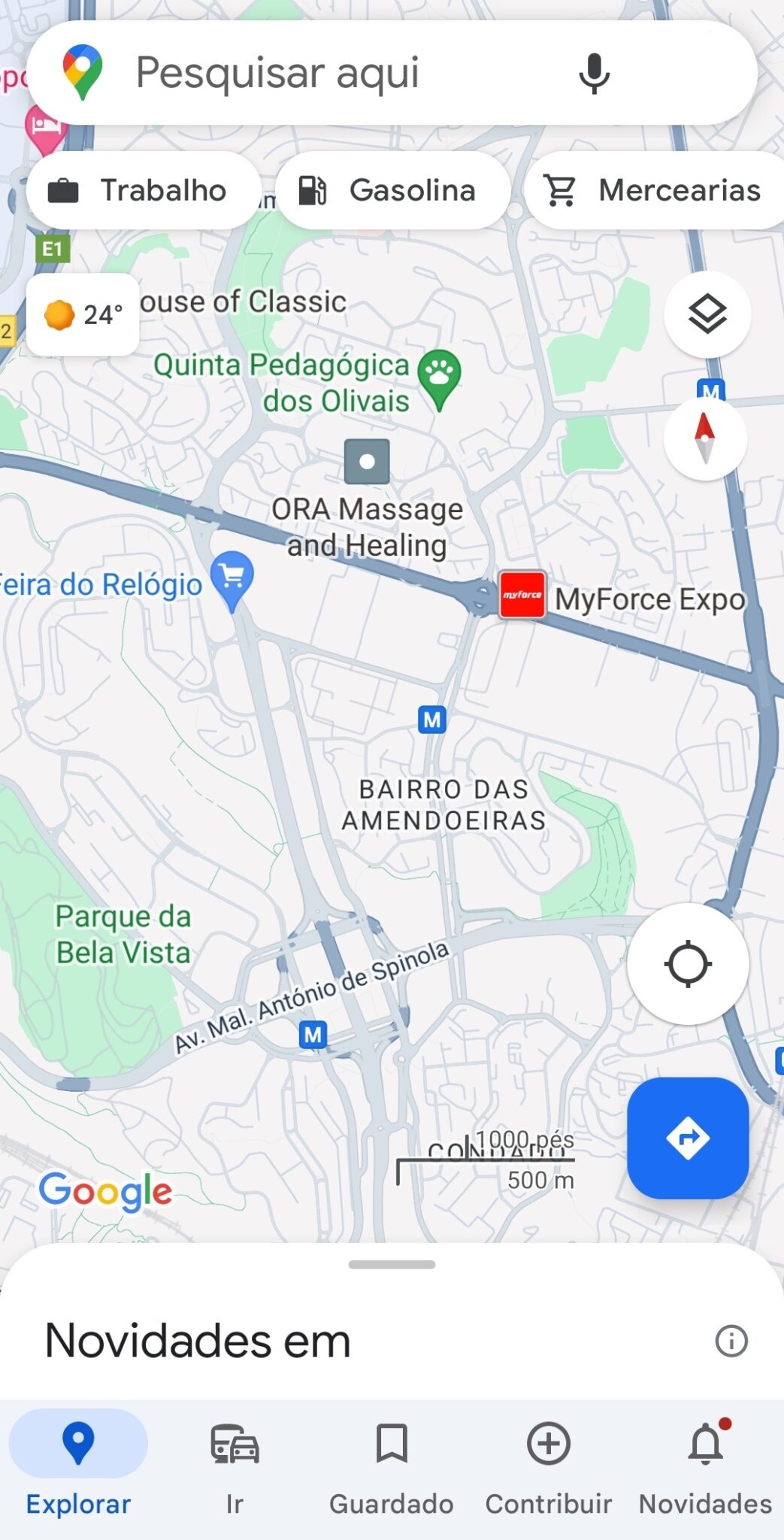Start voice search with the microphone
The height and width of the screenshot is (1540, 784).
(x=594, y=73)
